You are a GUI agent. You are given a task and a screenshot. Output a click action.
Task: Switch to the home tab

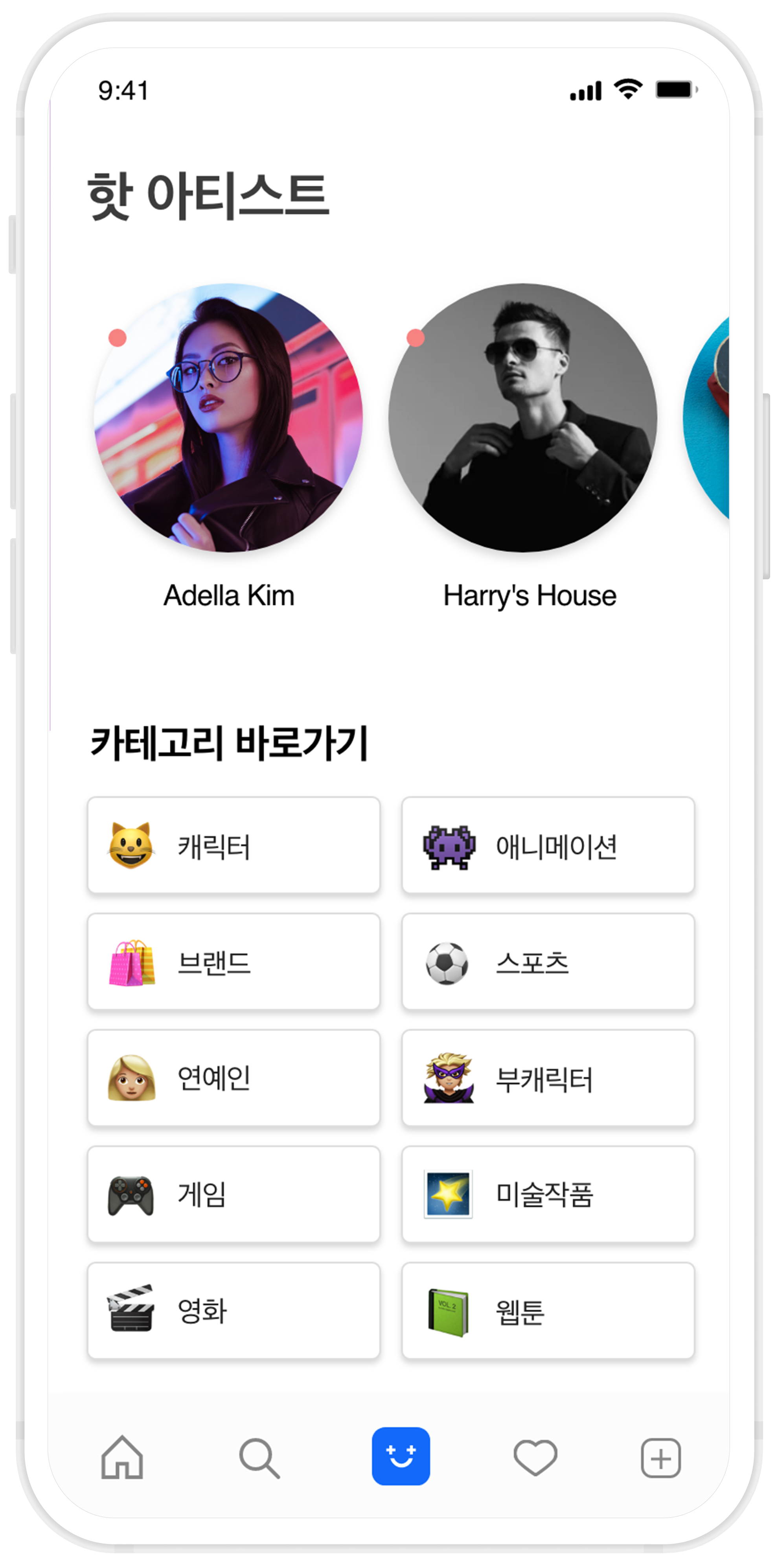click(122, 1457)
